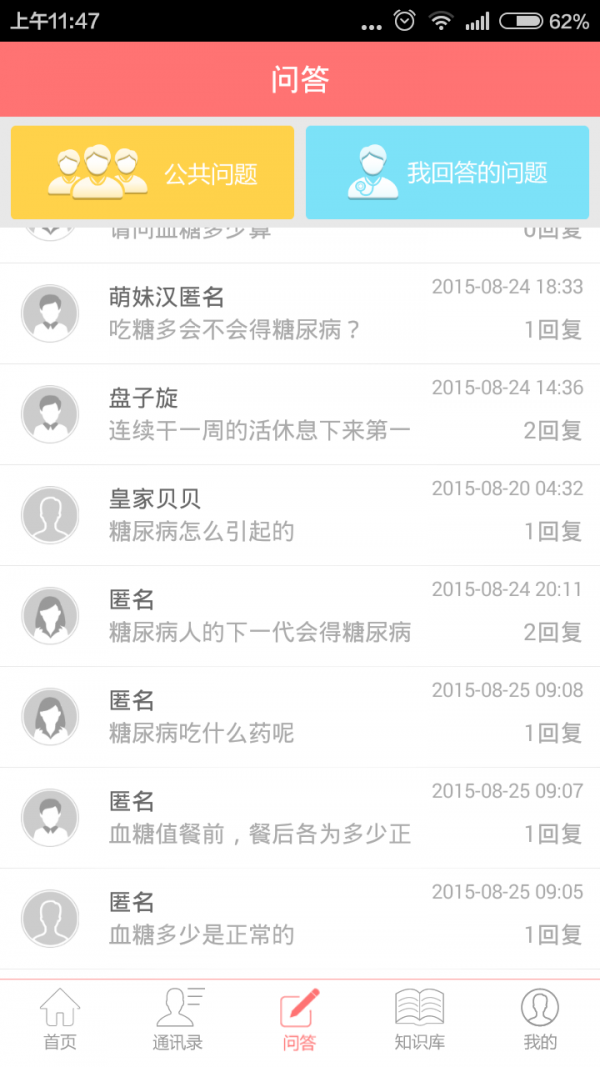The image size is (600, 1067).
Task: Open 萌妹汉匿名's question about eating sugar
Action: pos(300,313)
